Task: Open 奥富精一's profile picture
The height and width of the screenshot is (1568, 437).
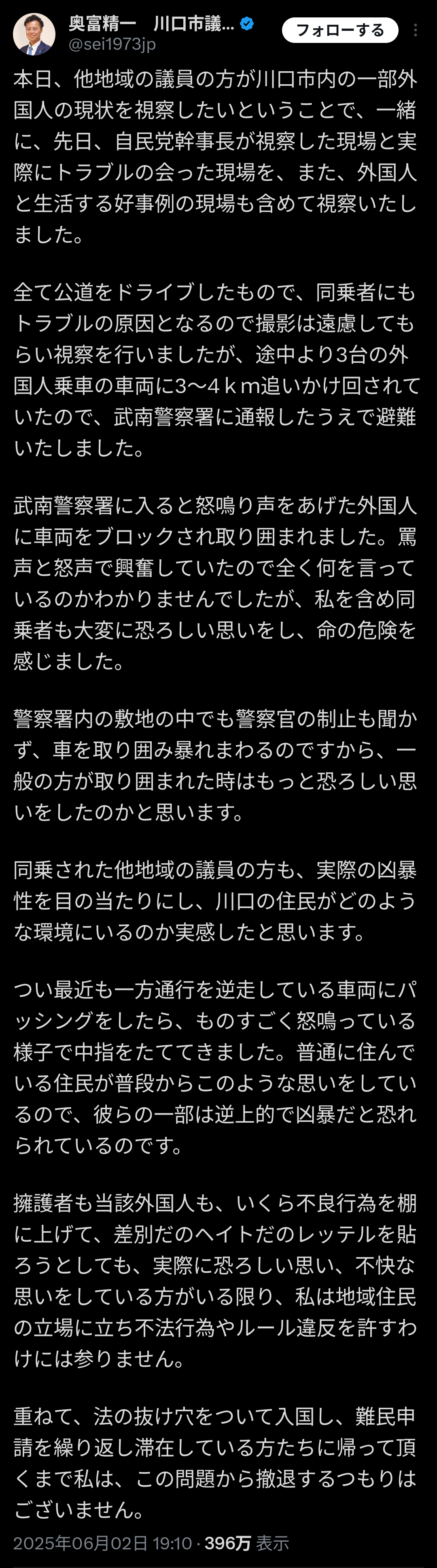Action: coord(34,34)
